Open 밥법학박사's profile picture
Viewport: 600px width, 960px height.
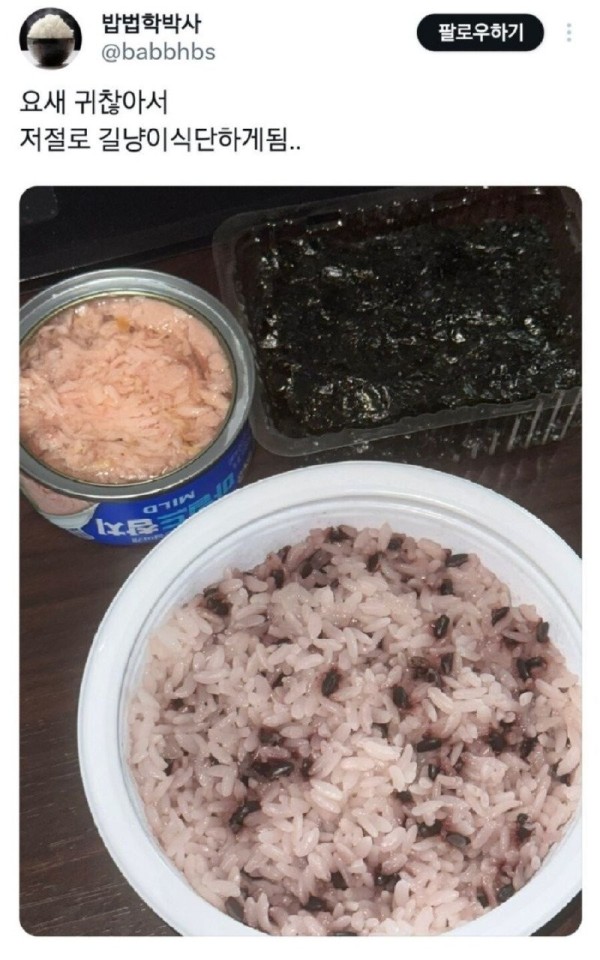point(50,38)
